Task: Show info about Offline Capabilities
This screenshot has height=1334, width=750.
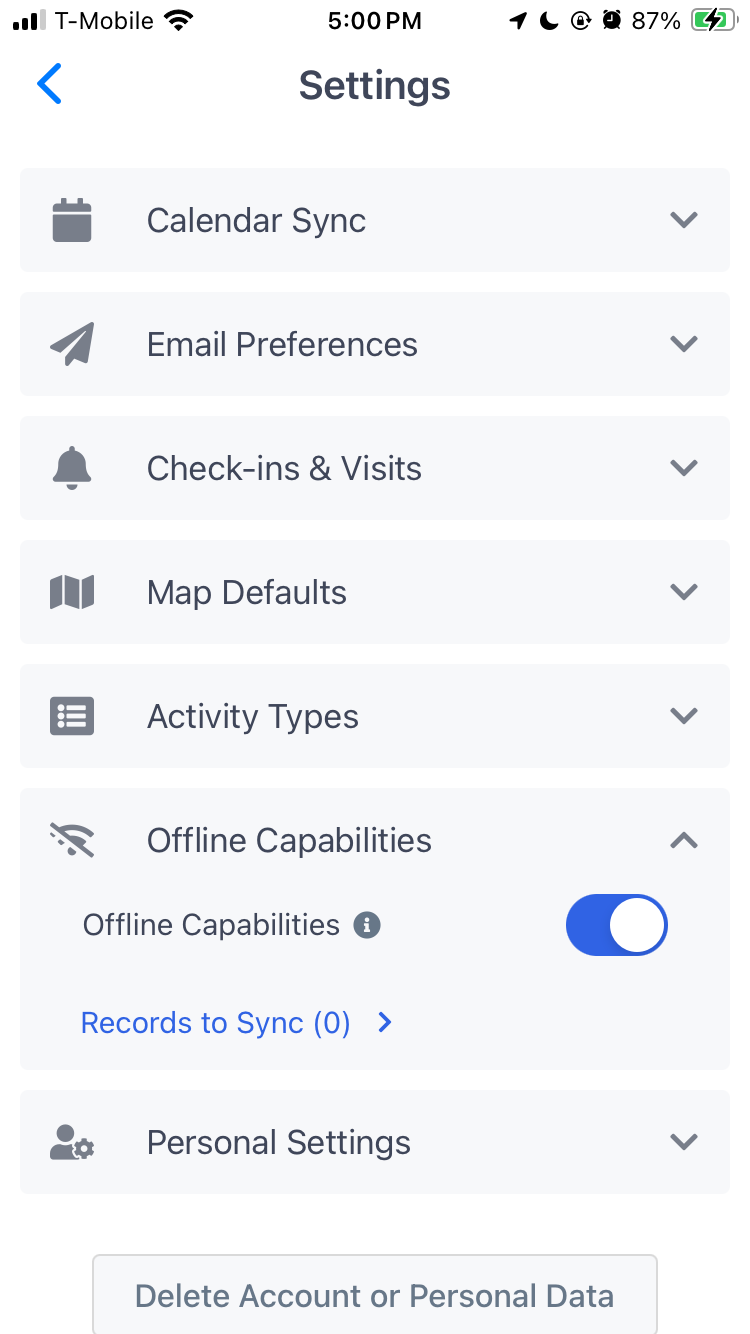Action: tap(367, 925)
